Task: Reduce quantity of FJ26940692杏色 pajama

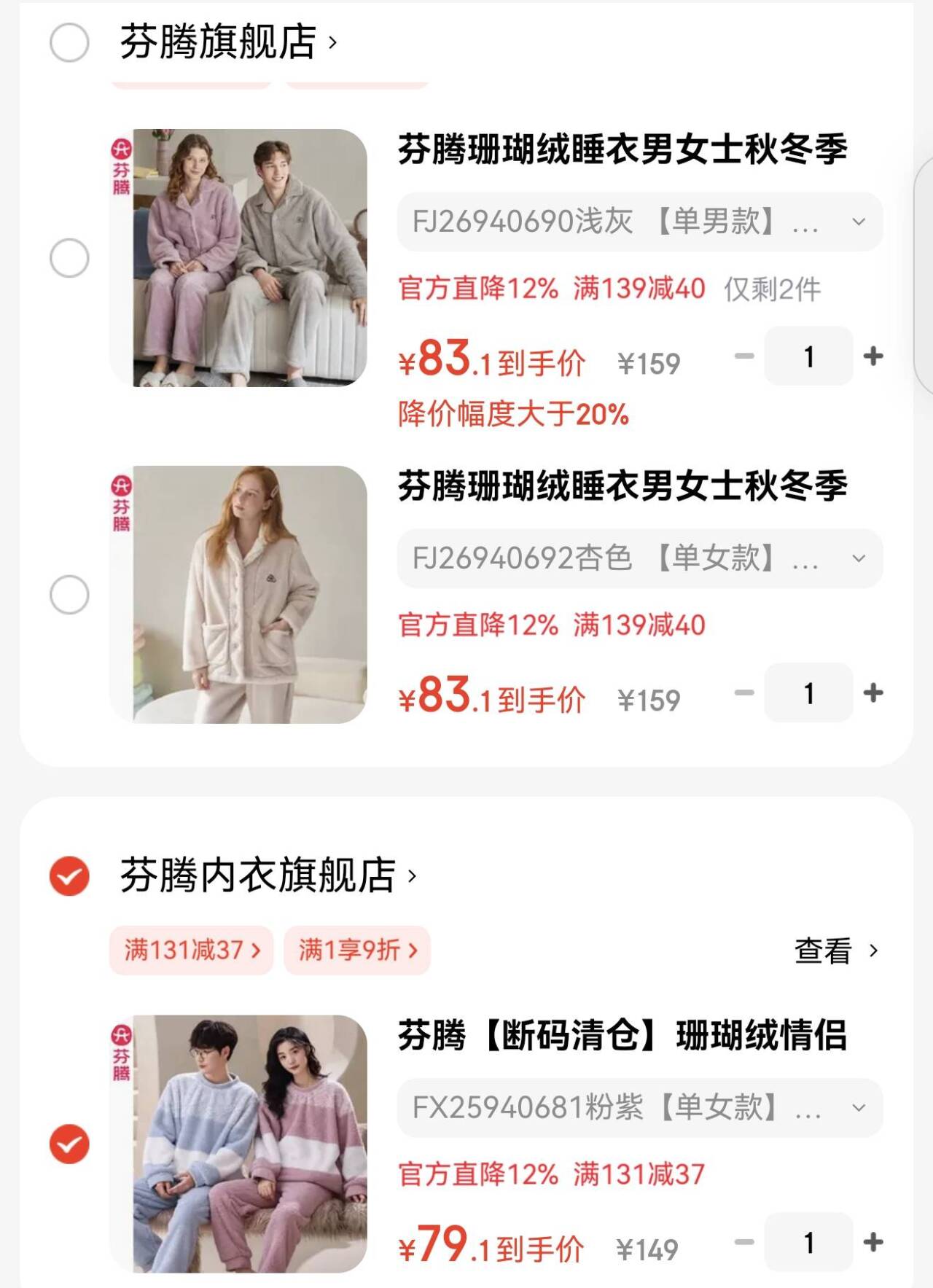Action: pos(743,693)
